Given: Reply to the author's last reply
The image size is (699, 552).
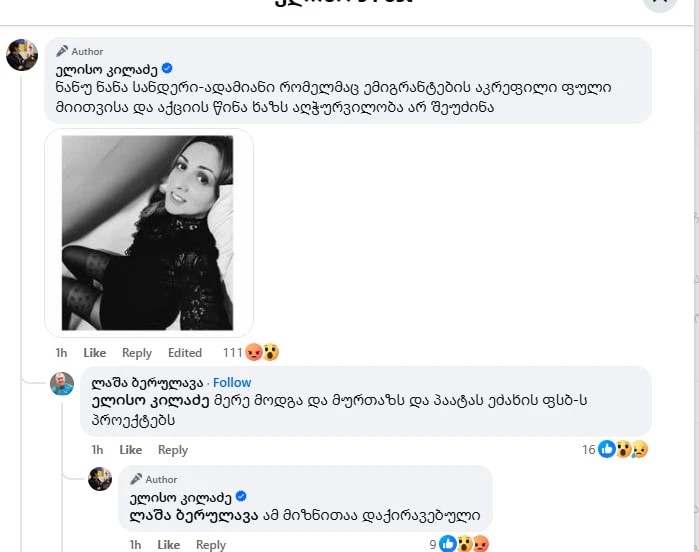Looking at the screenshot, I should point(210,544).
